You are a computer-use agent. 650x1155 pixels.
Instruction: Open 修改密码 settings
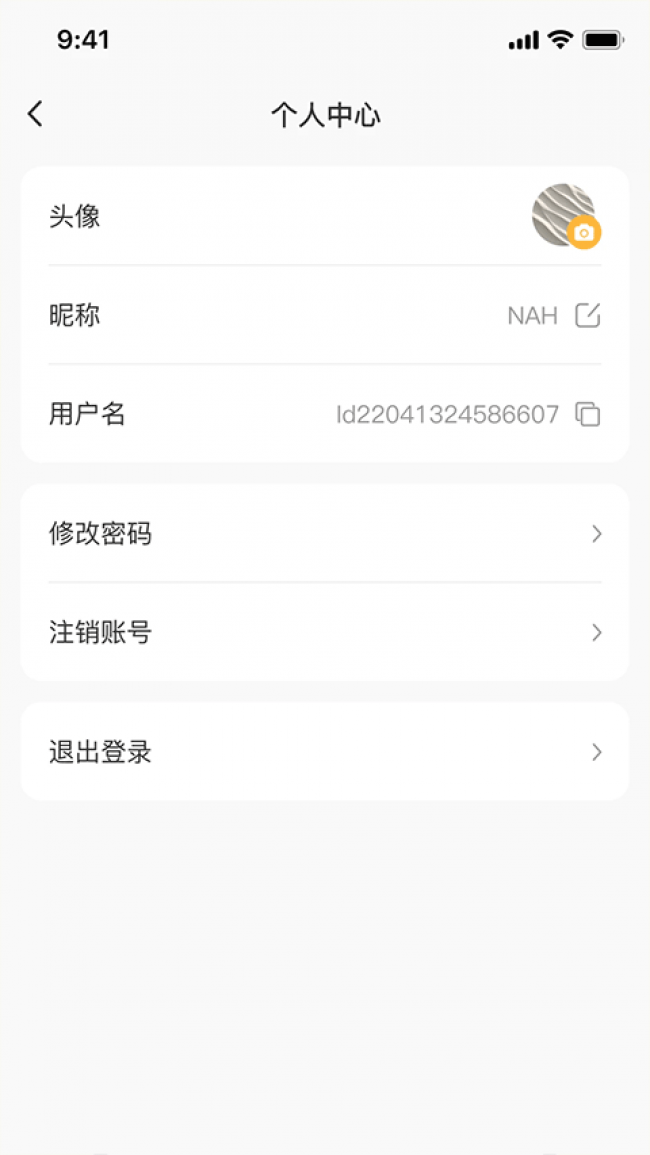(x=324, y=534)
